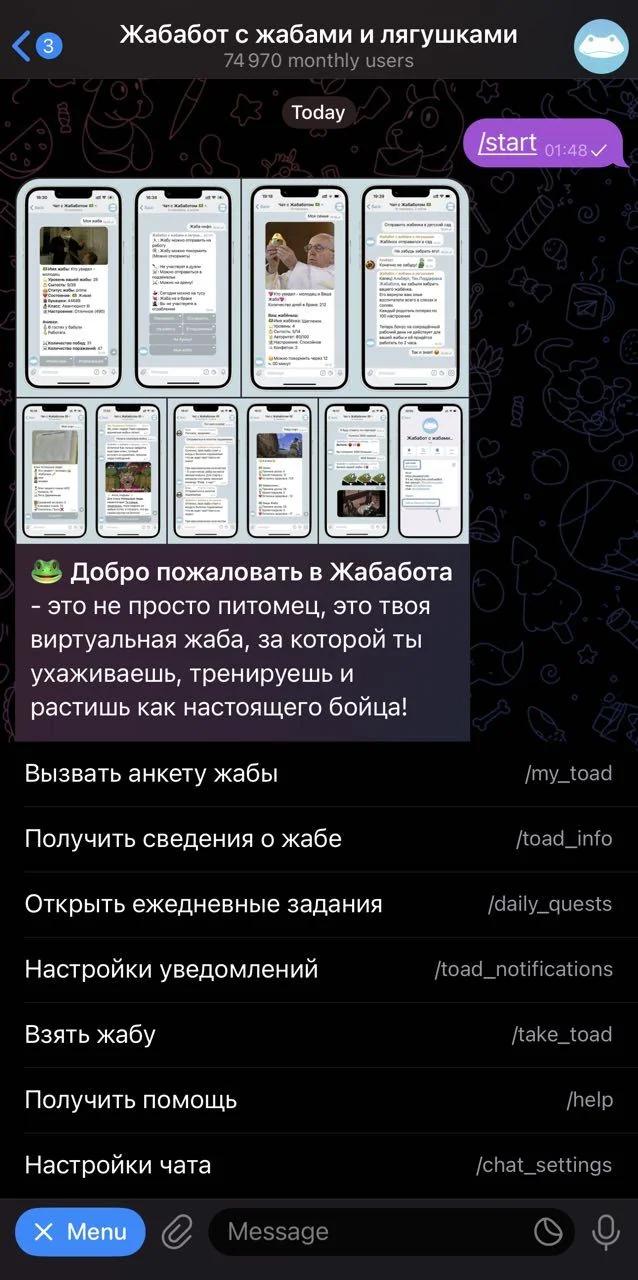Run the /take_toad command
This screenshot has height=1280, width=638.
click(319, 1034)
